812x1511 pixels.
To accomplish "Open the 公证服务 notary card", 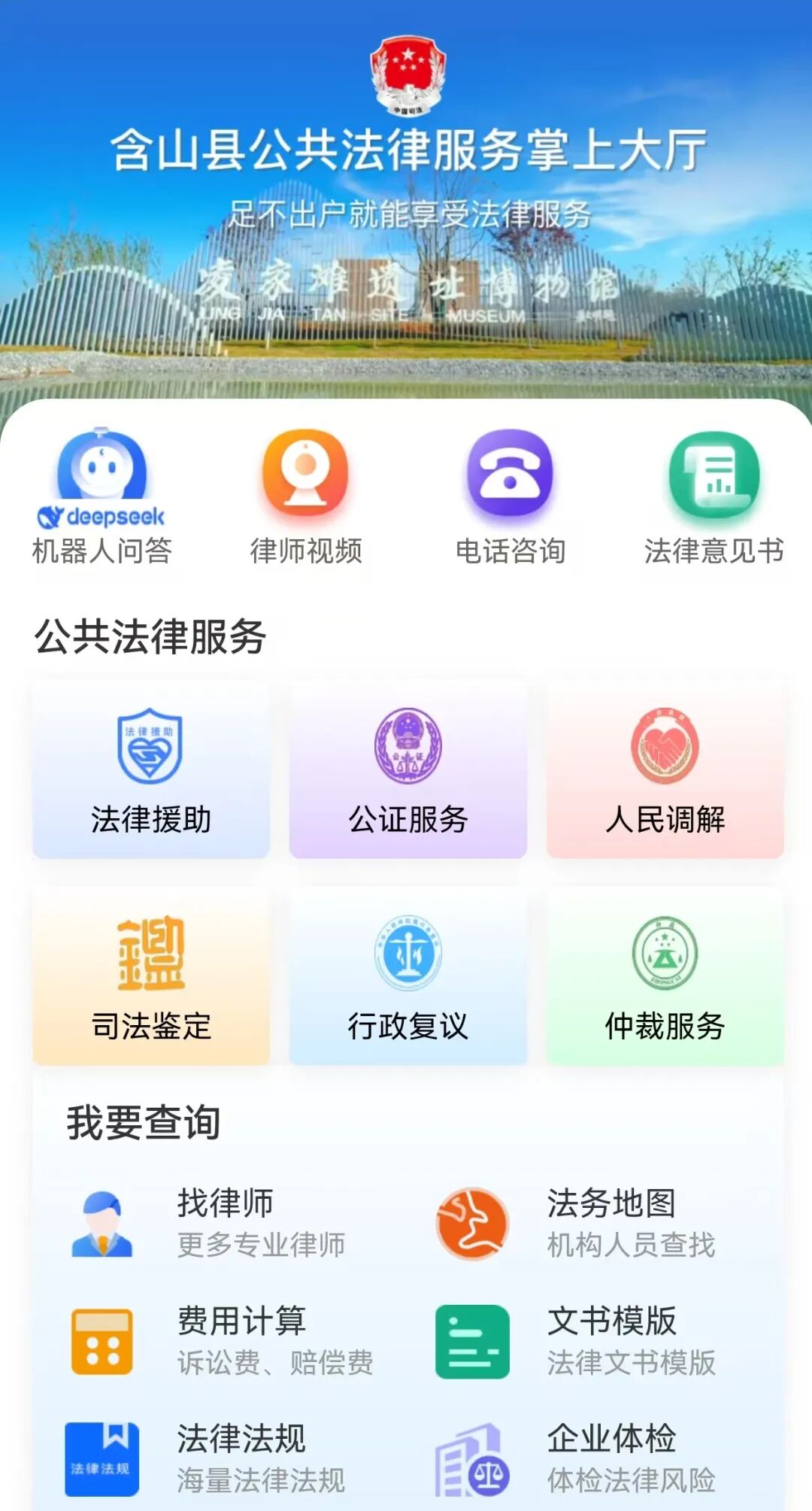I will [x=408, y=772].
